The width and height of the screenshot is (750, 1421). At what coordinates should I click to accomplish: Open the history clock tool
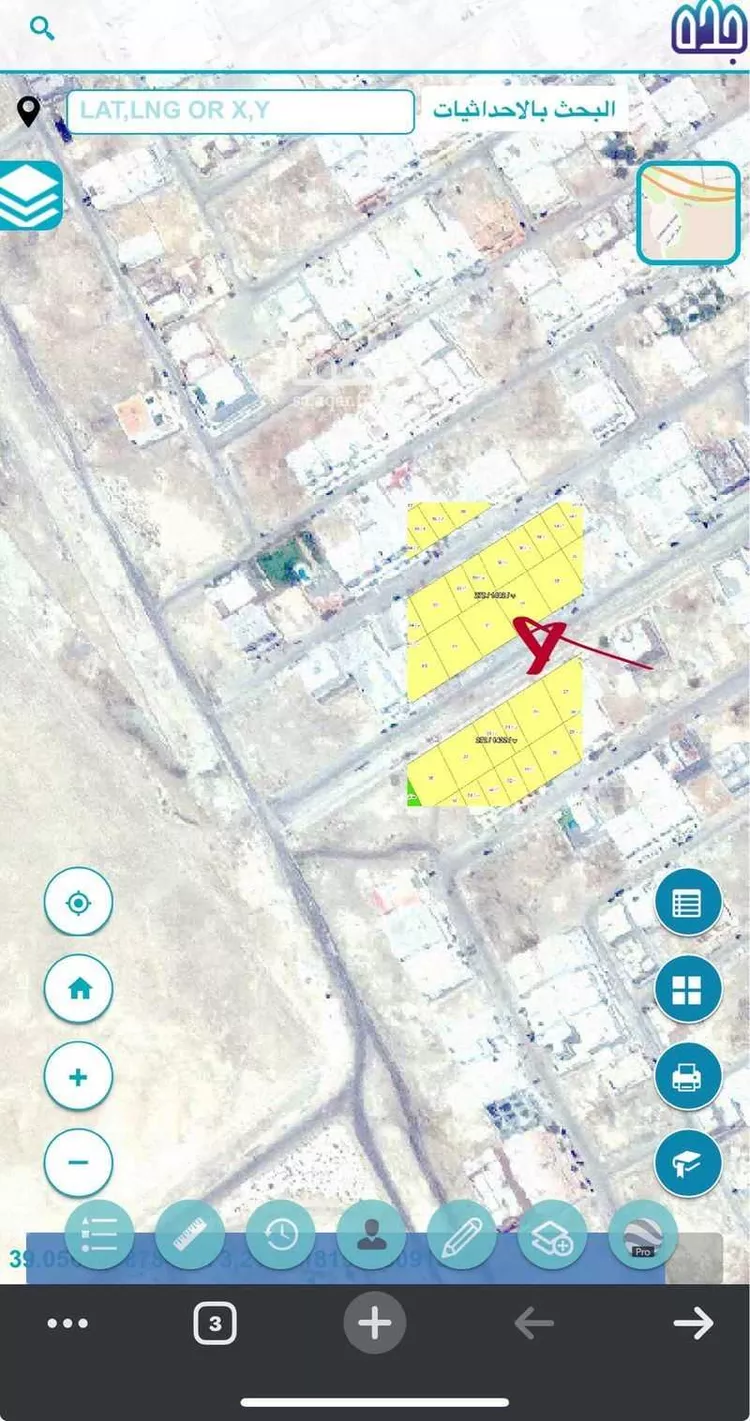pyautogui.click(x=281, y=1236)
